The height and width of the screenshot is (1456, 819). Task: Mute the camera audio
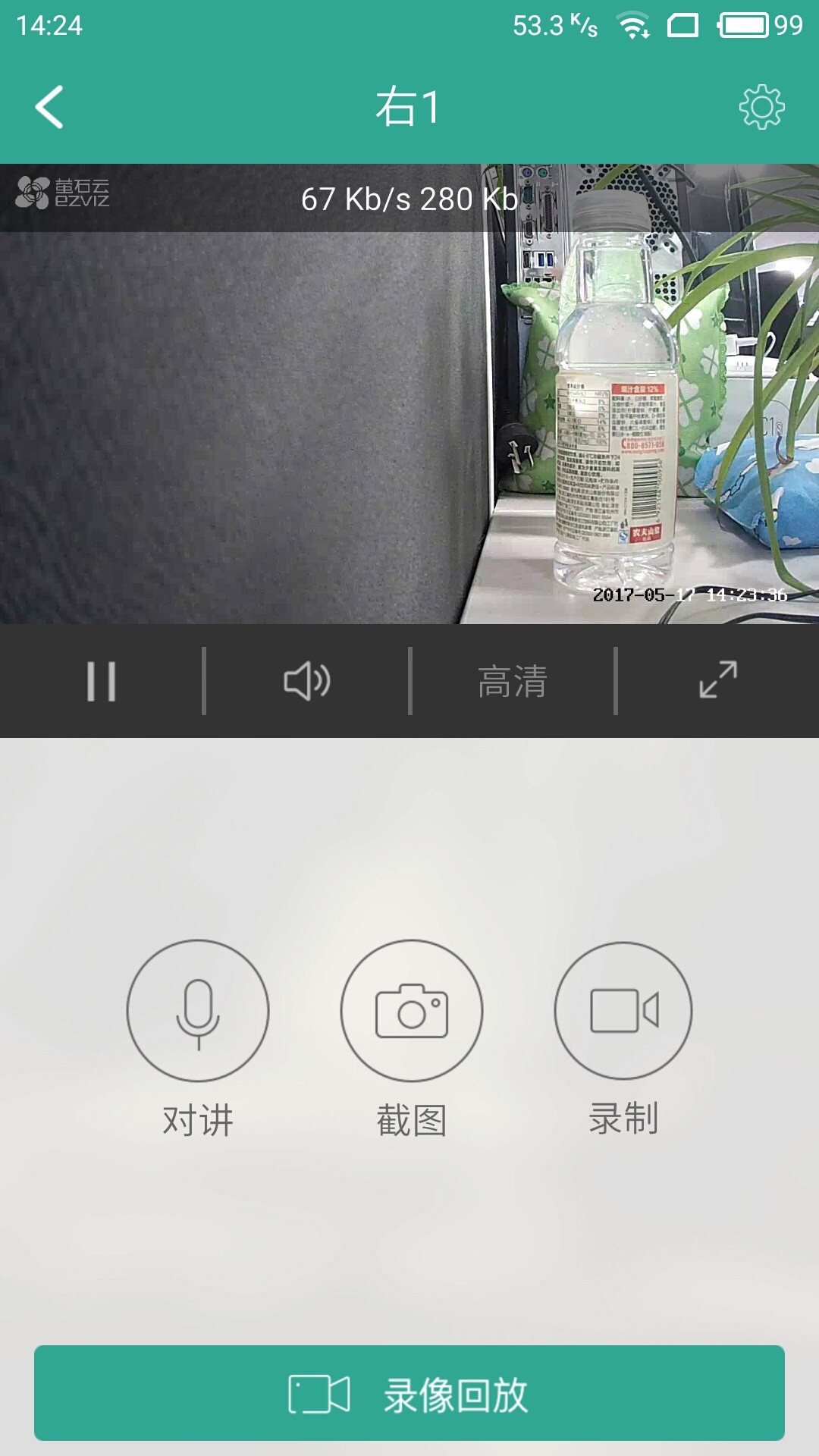coord(306,681)
